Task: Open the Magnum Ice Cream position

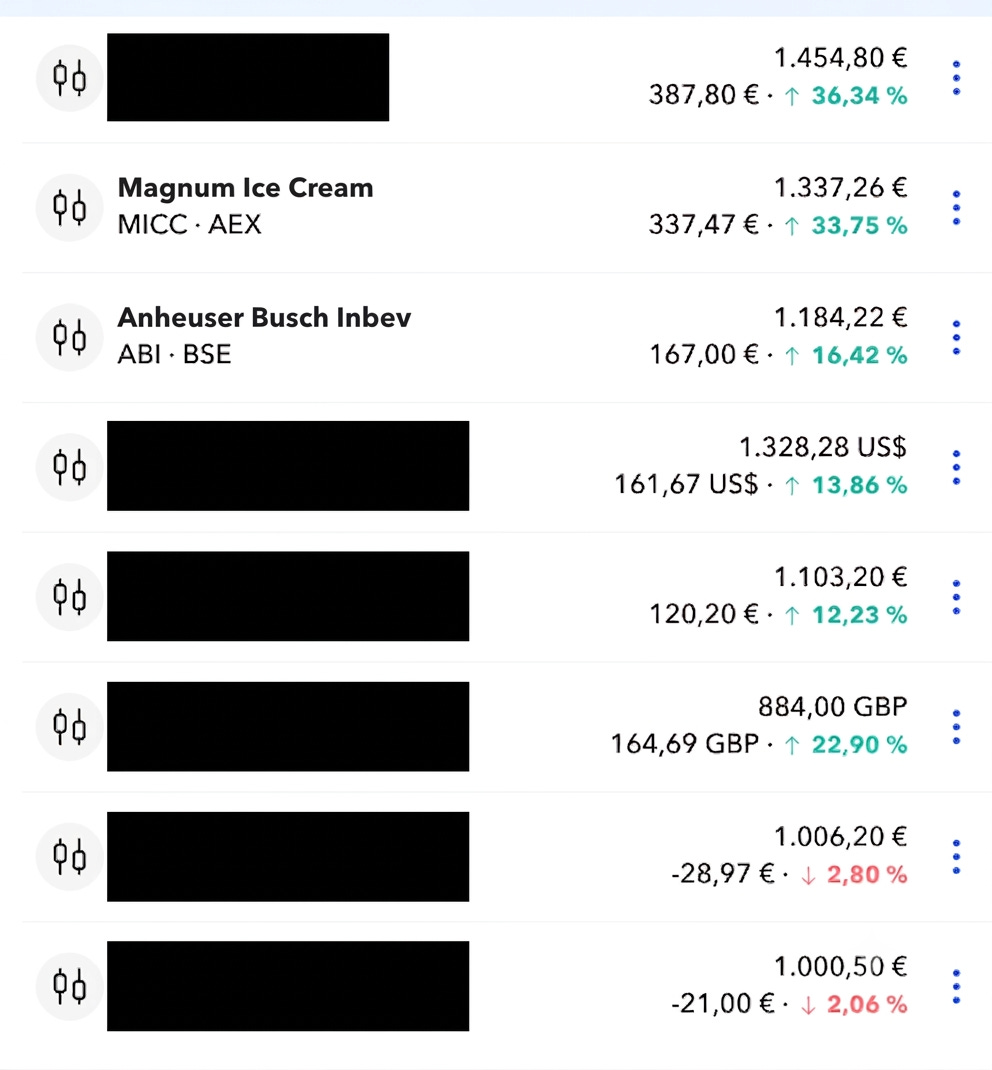Action: pyautogui.click(x=506, y=207)
